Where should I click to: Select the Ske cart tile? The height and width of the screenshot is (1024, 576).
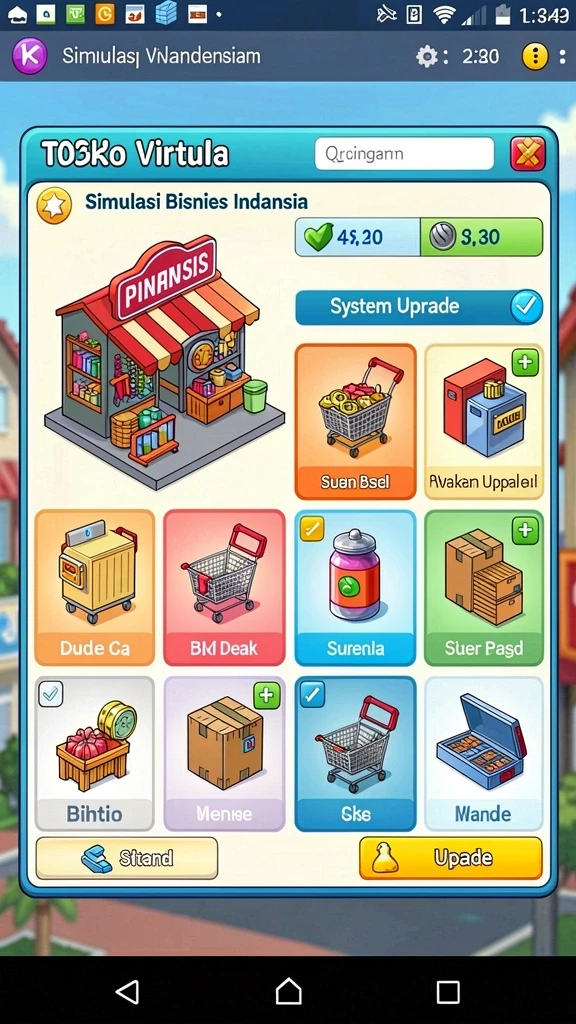click(355, 754)
